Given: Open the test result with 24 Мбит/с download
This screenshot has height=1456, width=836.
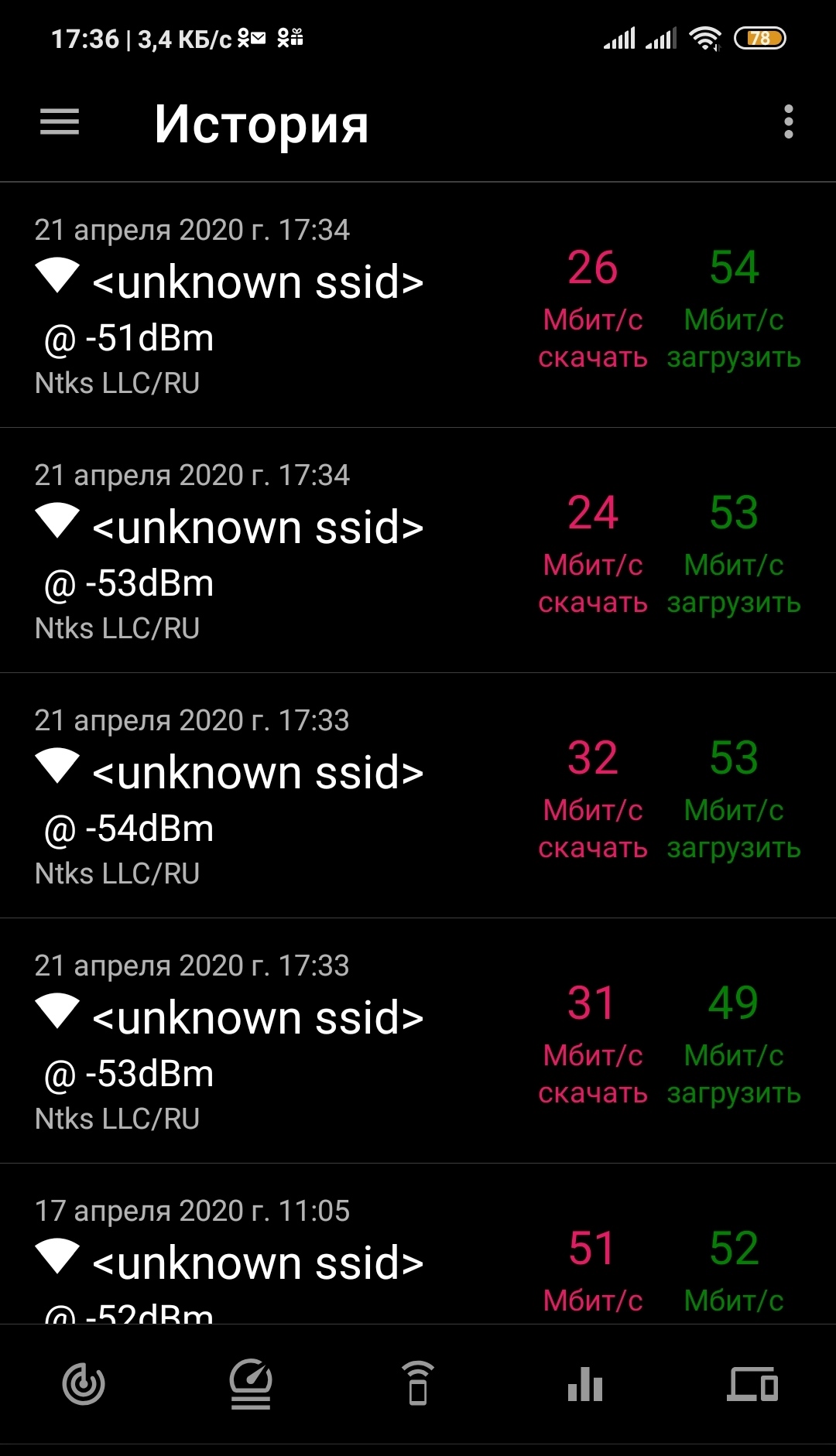Looking at the screenshot, I should tap(418, 551).
